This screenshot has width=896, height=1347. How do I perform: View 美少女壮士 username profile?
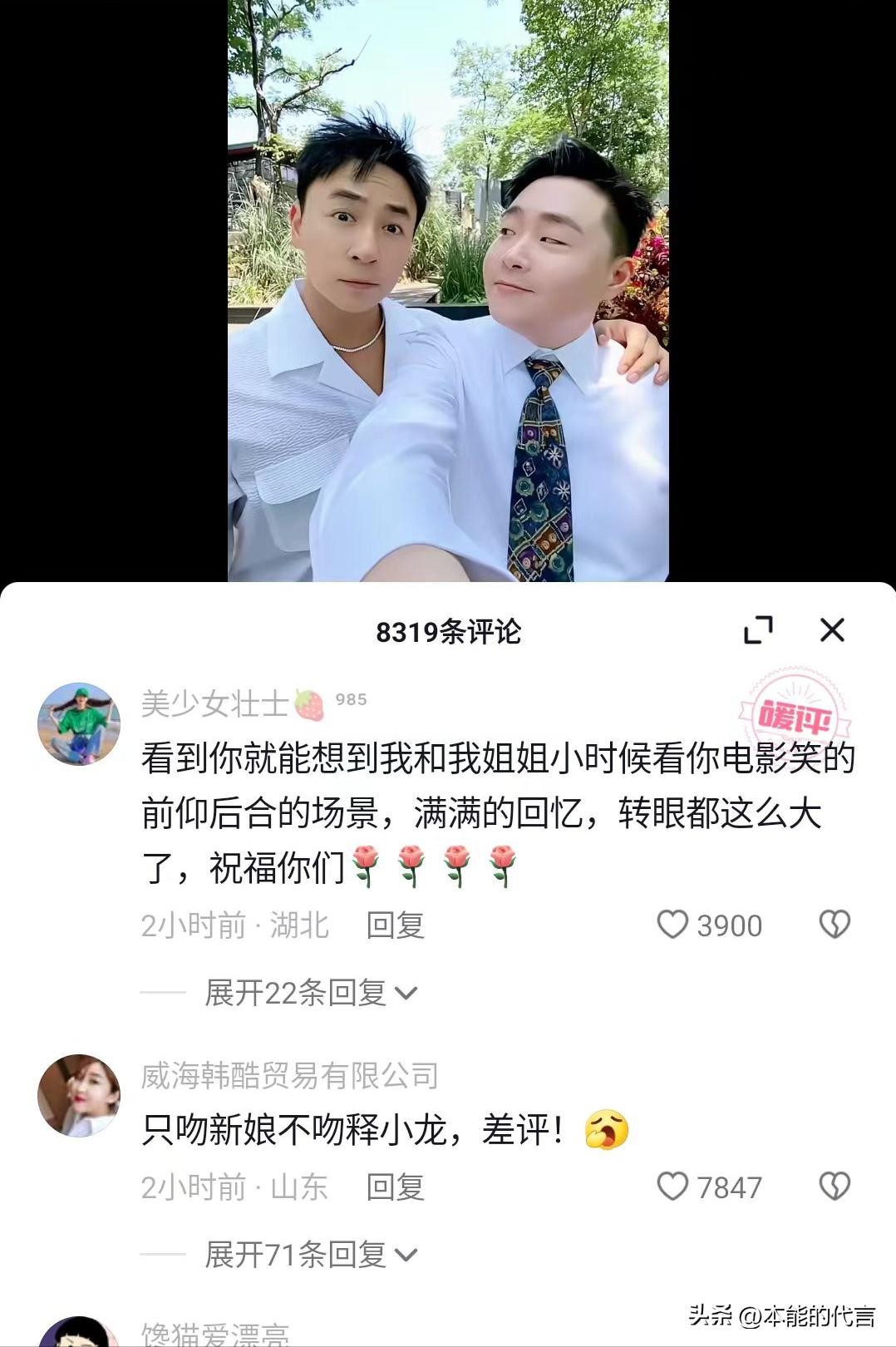(x=214, y=704)
